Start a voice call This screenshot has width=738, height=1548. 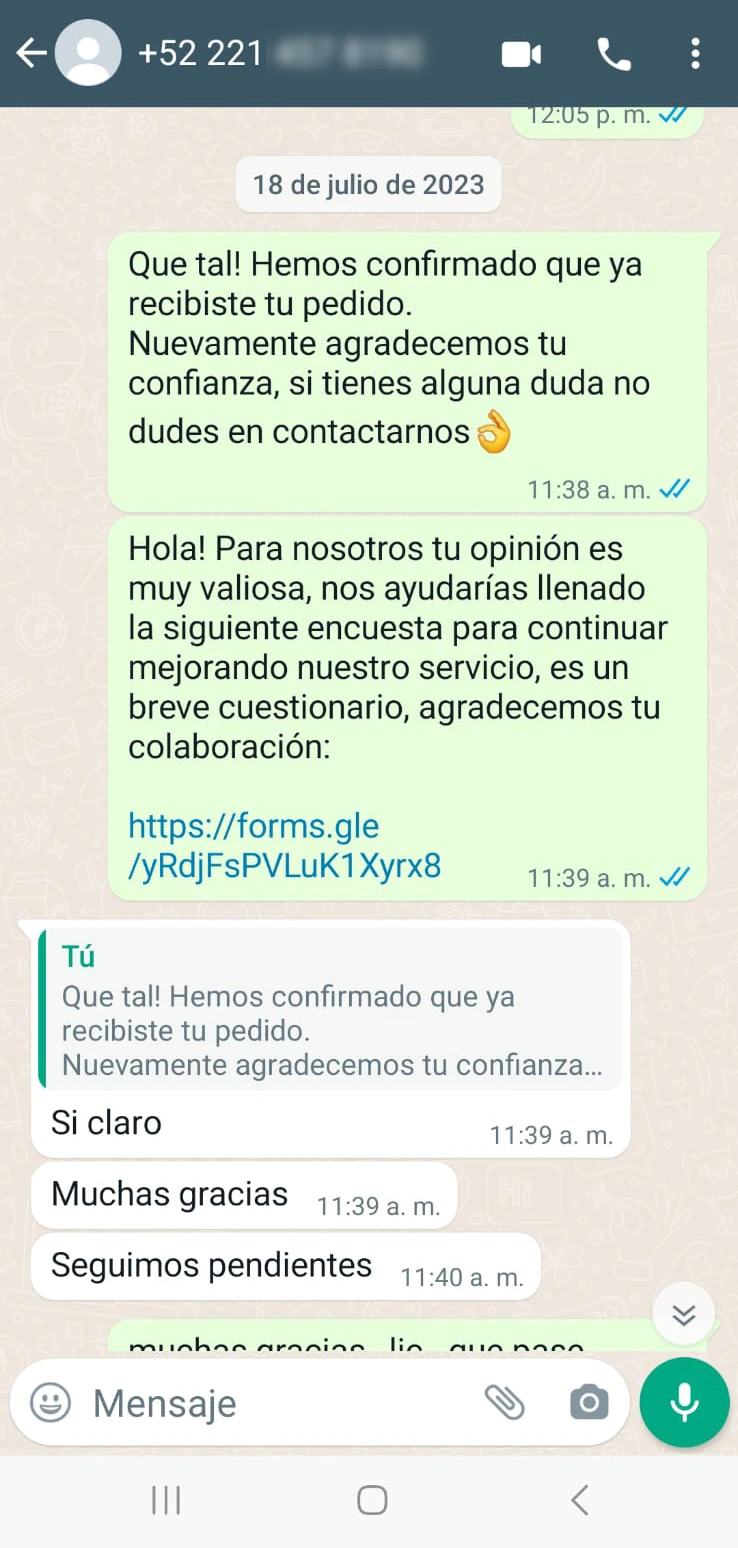coord(614,54)
